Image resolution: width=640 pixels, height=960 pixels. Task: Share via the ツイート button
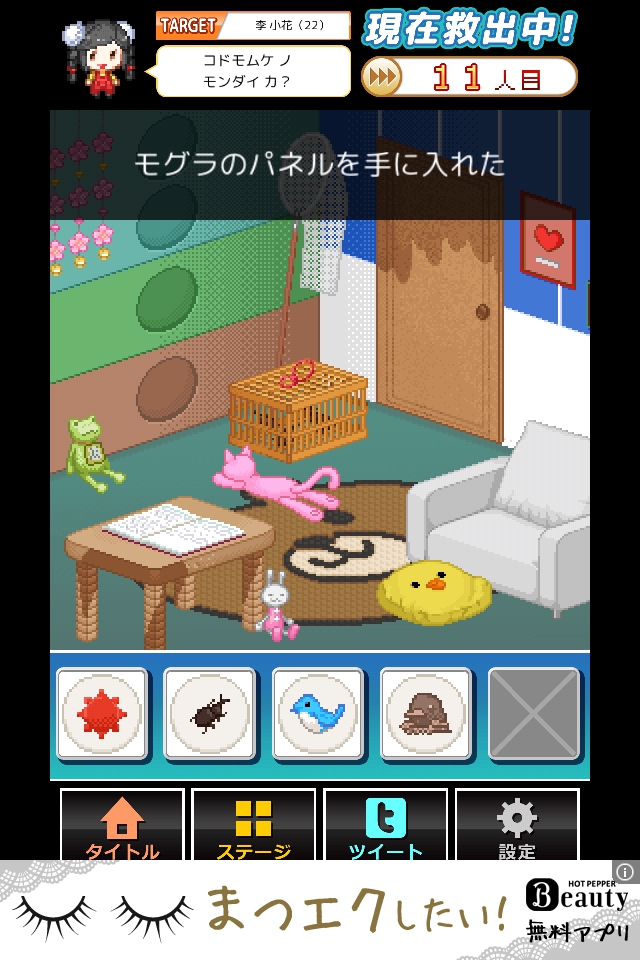pyautogui.click(x=385, y=828)
